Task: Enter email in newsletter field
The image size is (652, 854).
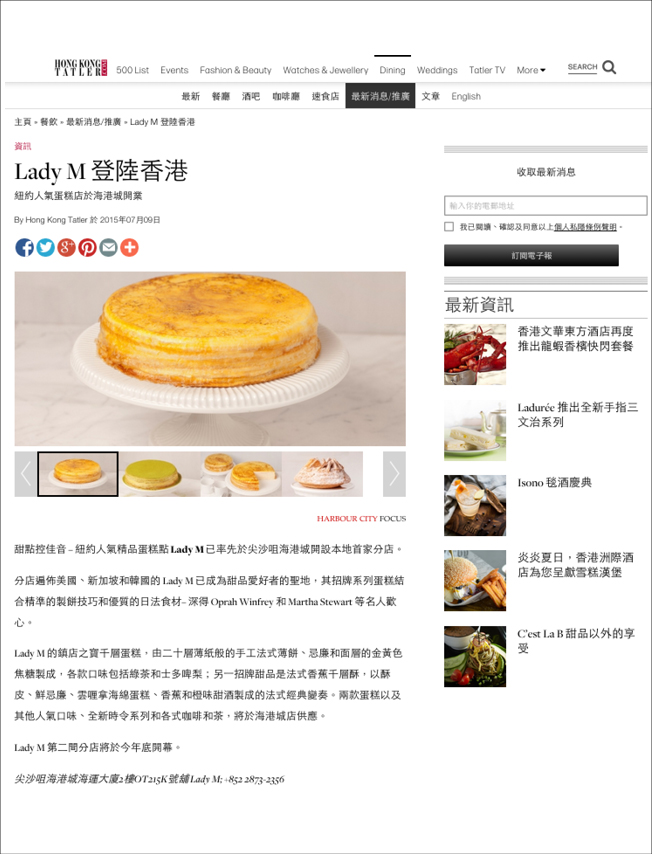Action: [545, 206]
